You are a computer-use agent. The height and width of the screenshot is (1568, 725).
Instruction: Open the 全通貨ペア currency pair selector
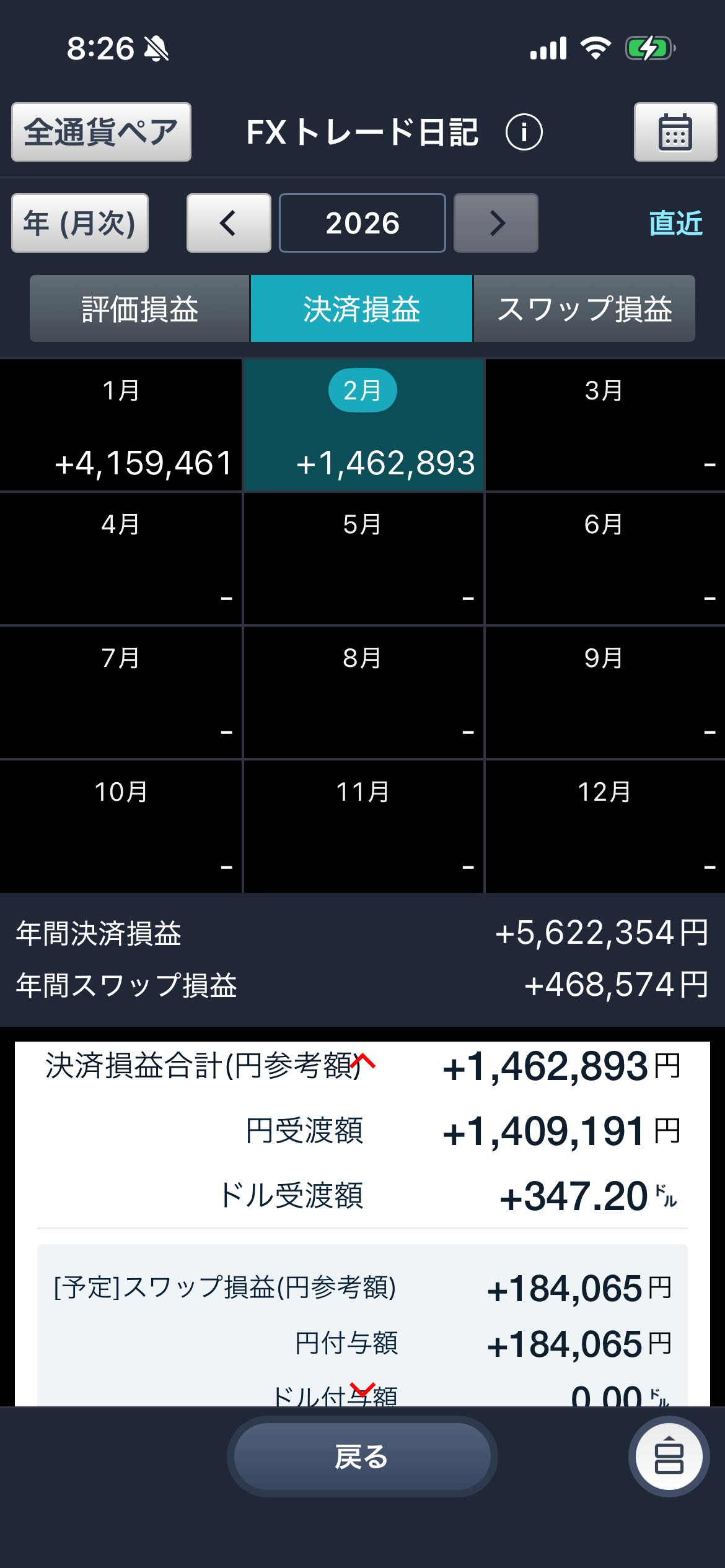tap(101, 132)
